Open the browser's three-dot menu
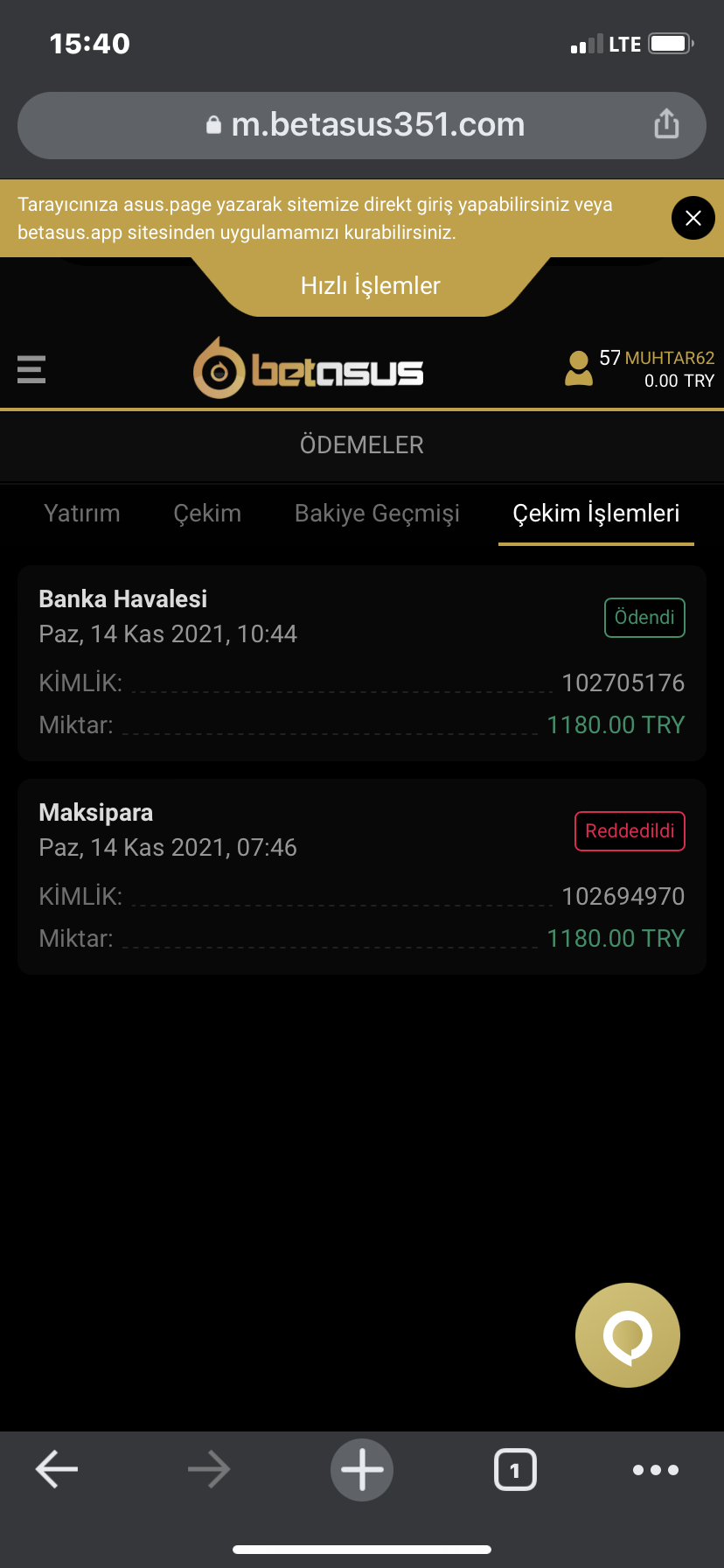The height and width of the screenshot is (1568, 724). [x=655, y=1469]
